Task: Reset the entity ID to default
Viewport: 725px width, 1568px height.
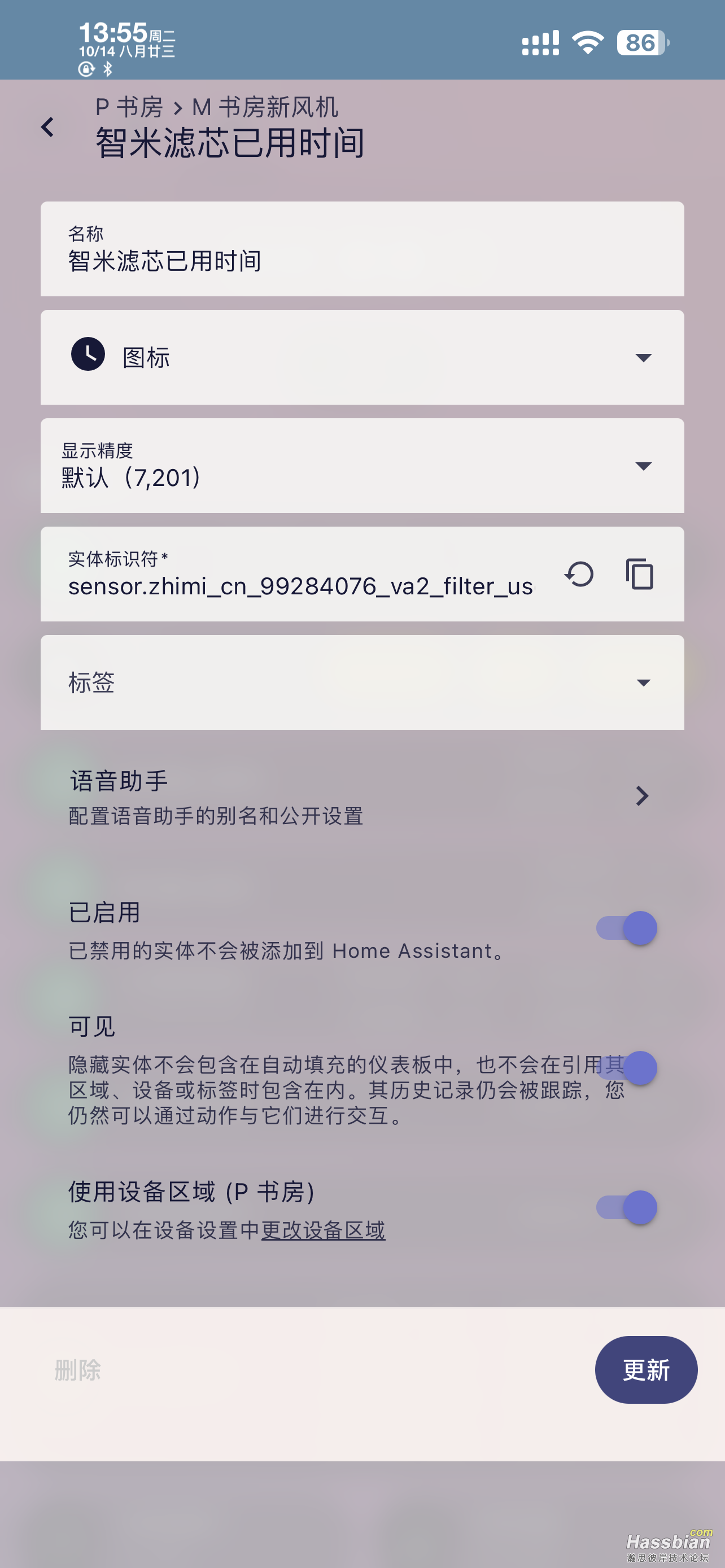Action: (x=579, y=574)
